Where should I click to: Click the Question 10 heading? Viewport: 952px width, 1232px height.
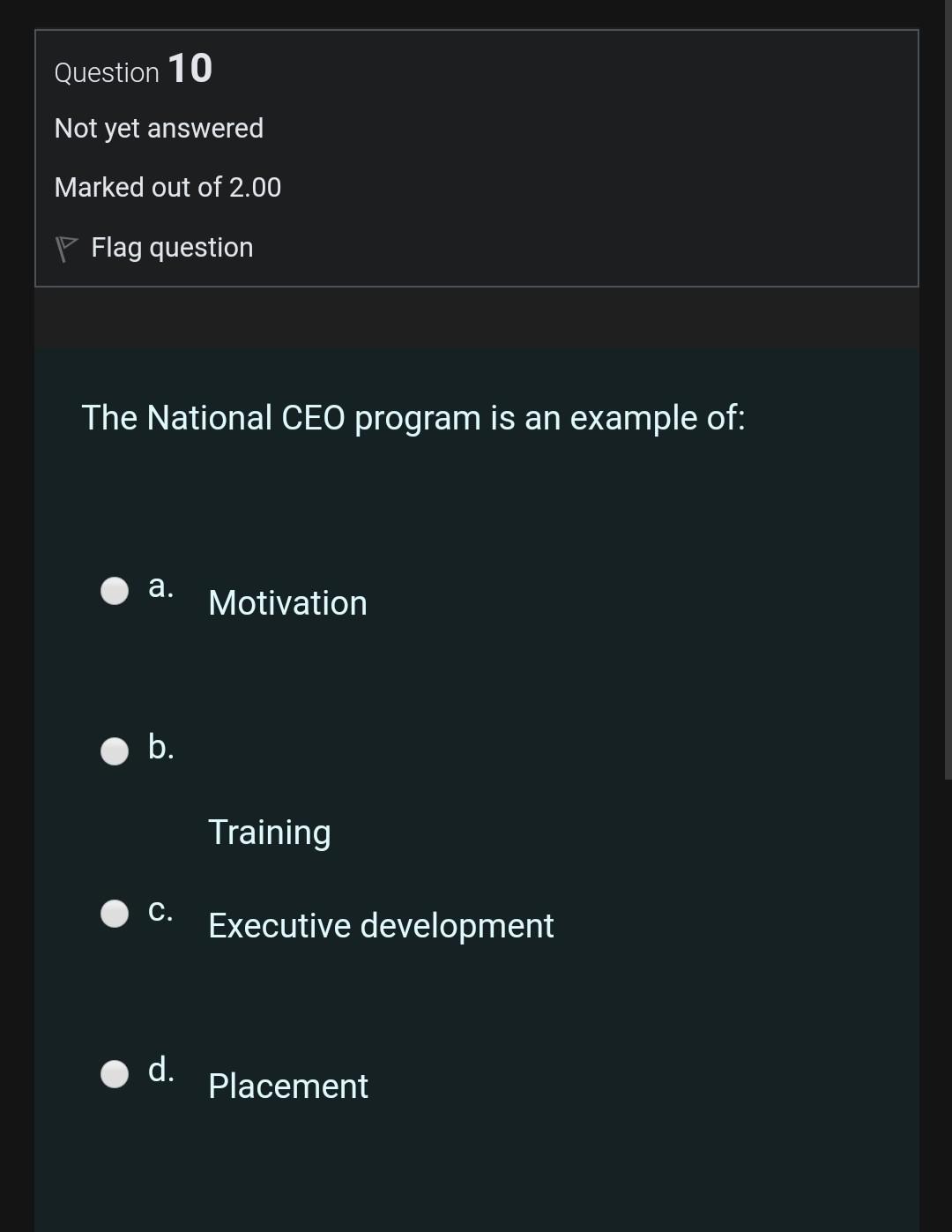coord(132,69)
